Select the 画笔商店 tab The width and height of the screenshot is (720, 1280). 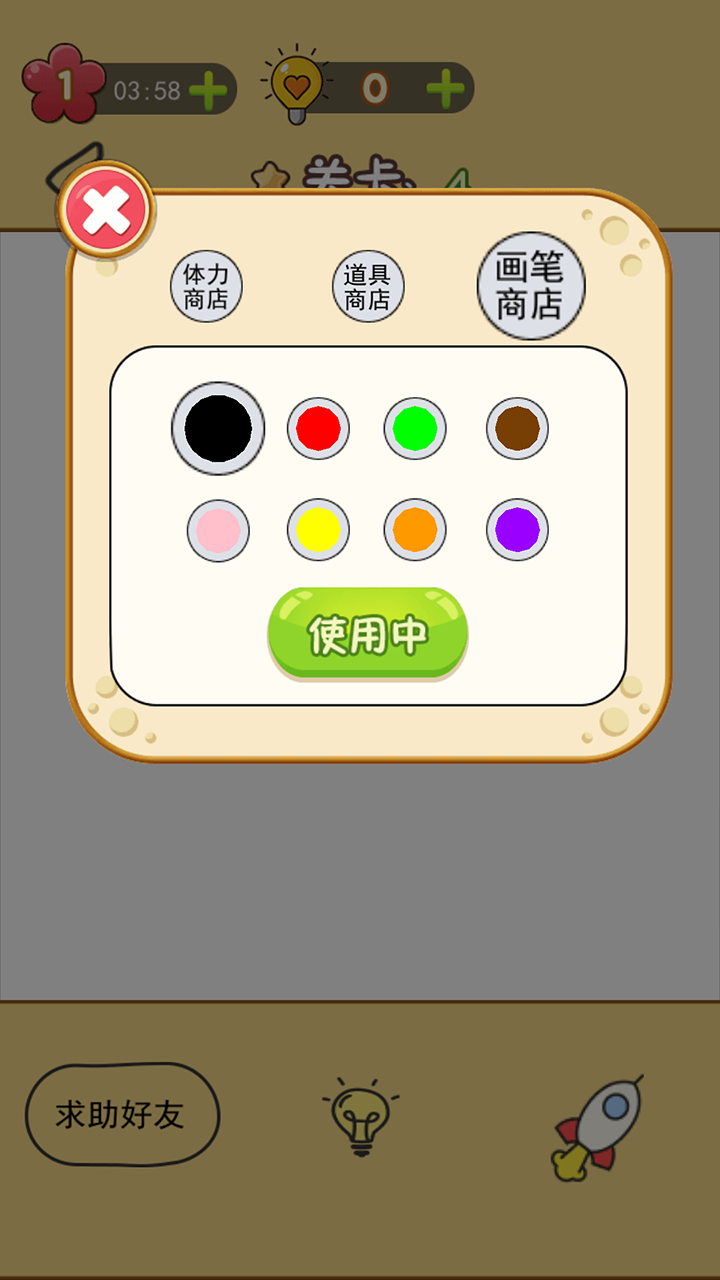pyautogui.click(x=530, y=286)
